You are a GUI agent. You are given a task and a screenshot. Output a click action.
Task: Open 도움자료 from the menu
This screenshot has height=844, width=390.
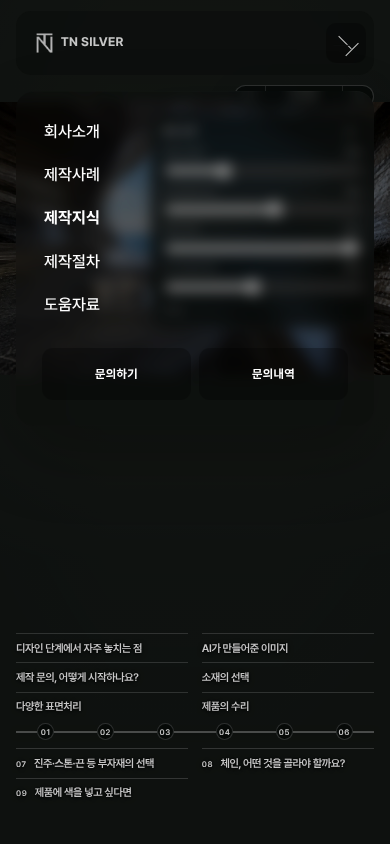pos(72,304)
